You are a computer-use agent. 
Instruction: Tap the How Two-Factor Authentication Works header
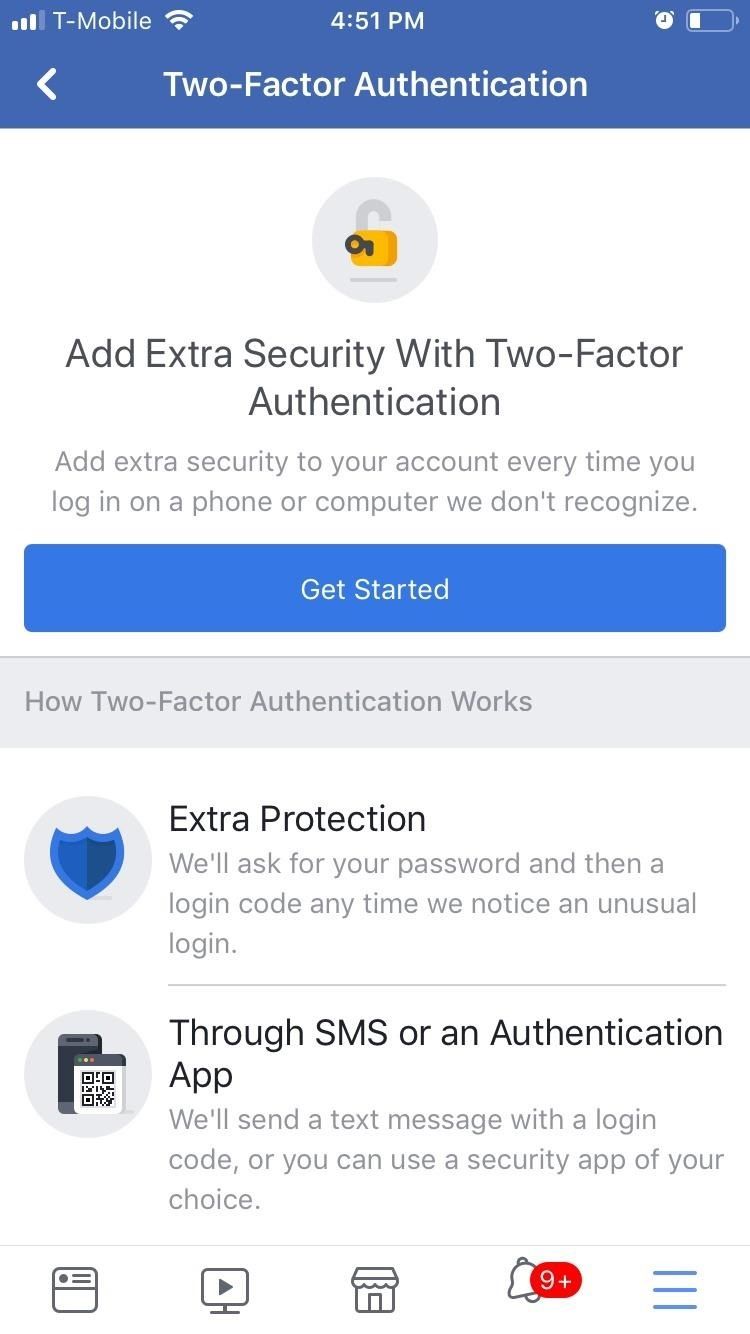(279, 701)
